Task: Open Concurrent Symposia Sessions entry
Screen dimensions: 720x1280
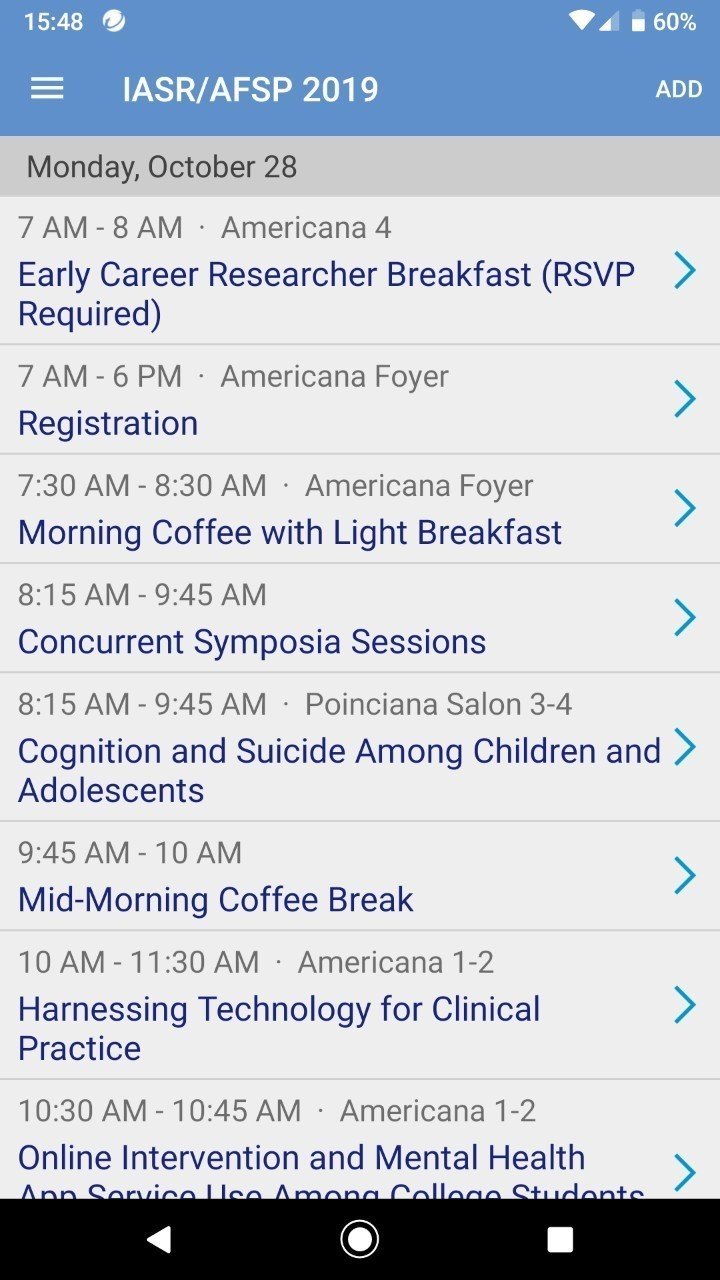Action: [x=360, y=618]
